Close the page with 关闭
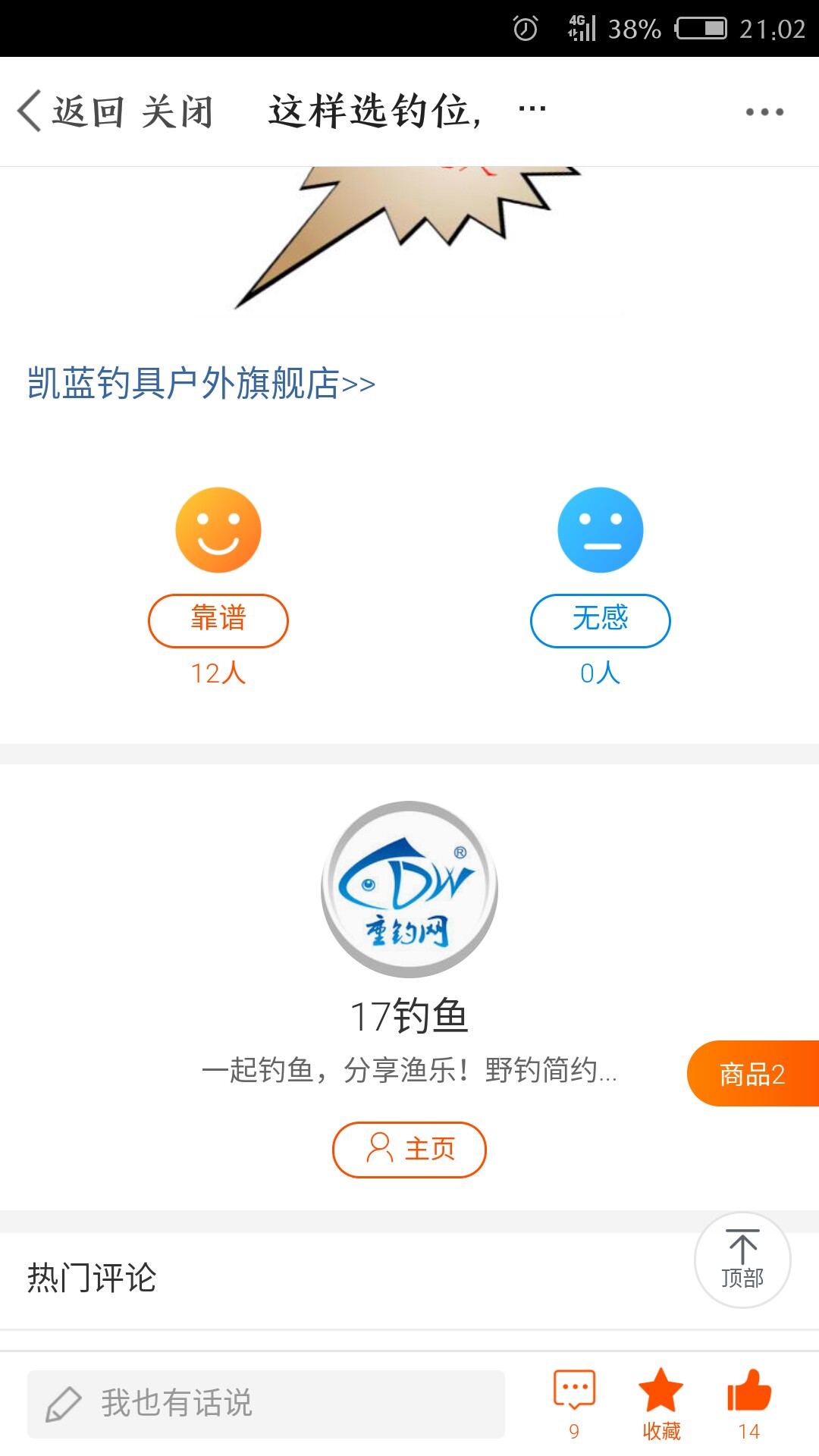This screenshot has width=819, height=1456. pos(177,112)
